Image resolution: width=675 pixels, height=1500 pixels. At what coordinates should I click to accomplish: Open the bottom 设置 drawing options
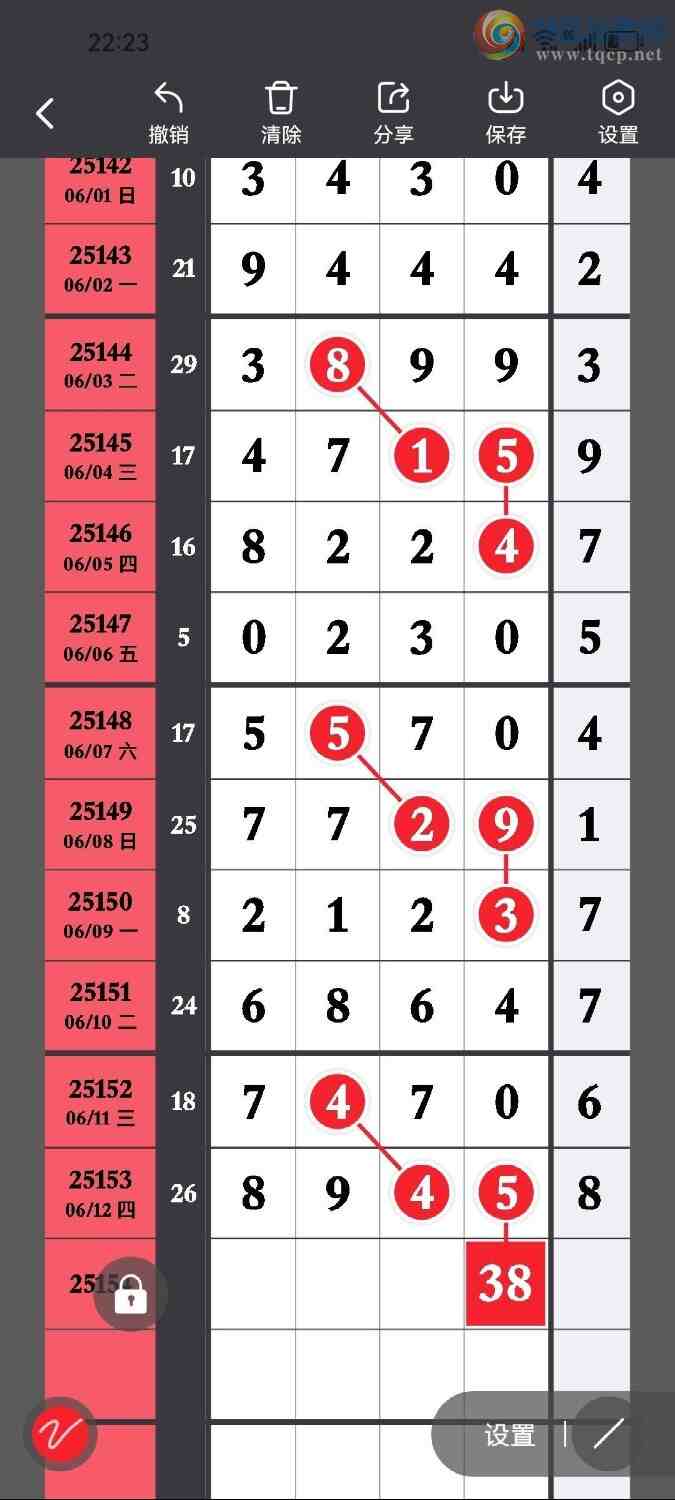point(510,1435)
